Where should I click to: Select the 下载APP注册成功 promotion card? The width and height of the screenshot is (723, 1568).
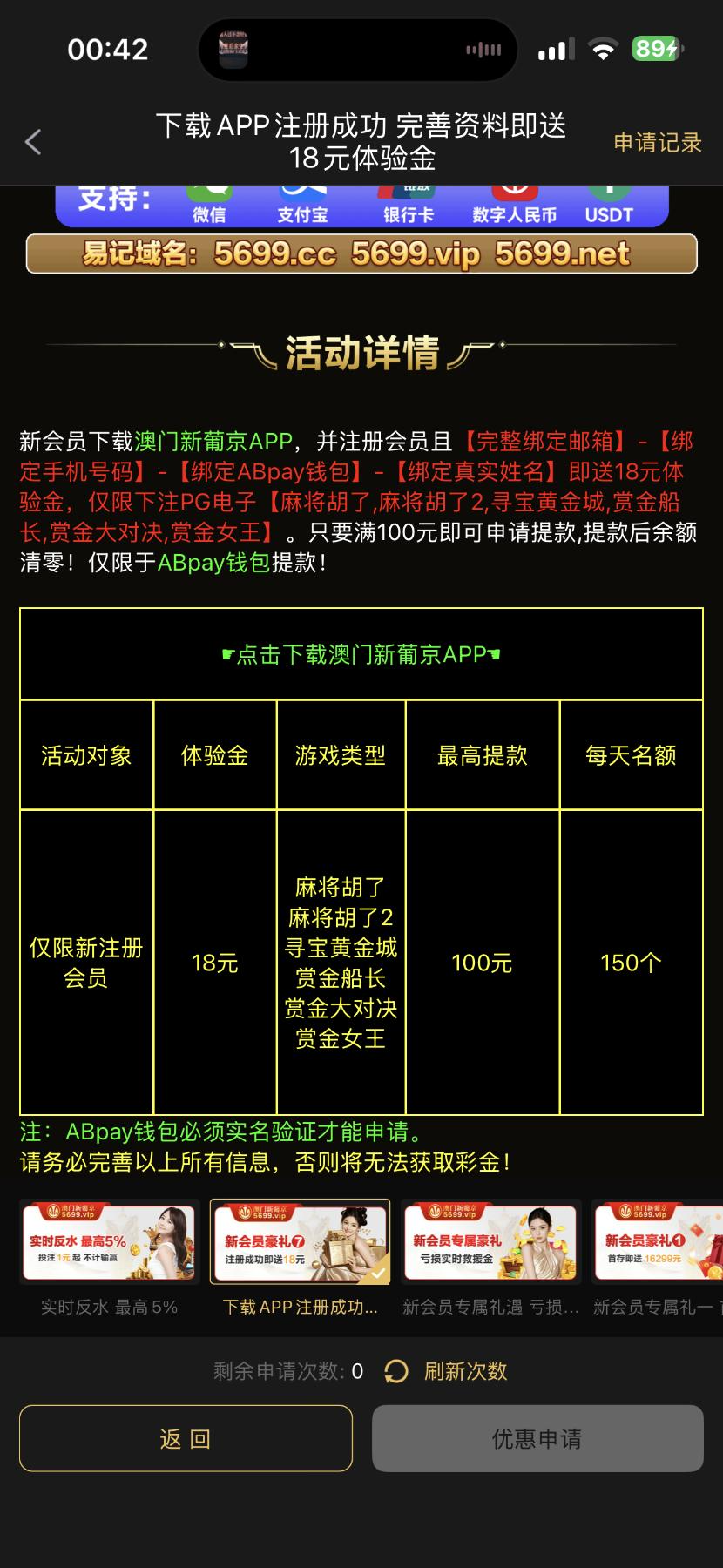(301, 1243)
